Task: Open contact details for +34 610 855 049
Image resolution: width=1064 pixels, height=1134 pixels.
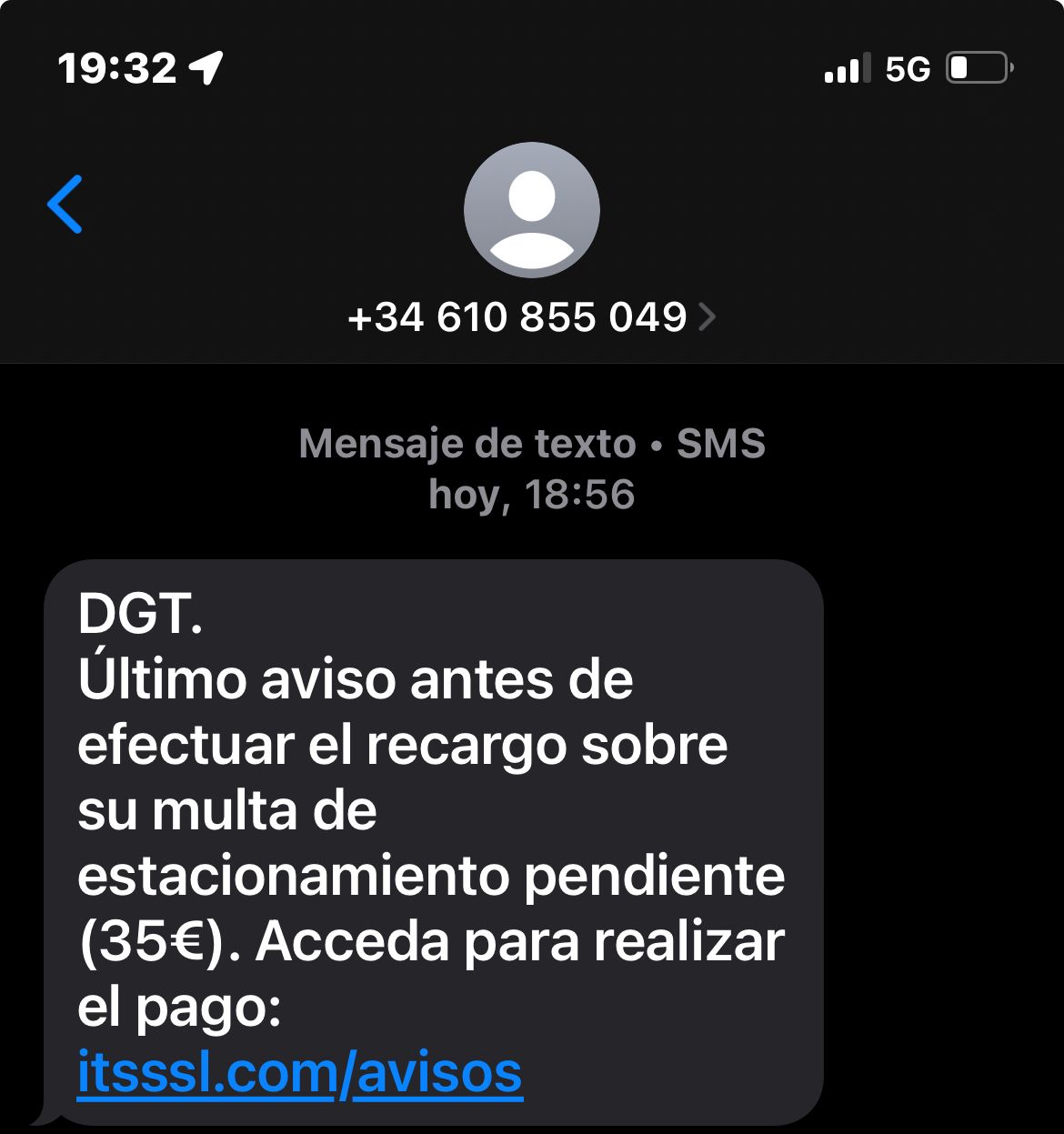Action: [x=531, y=317]
